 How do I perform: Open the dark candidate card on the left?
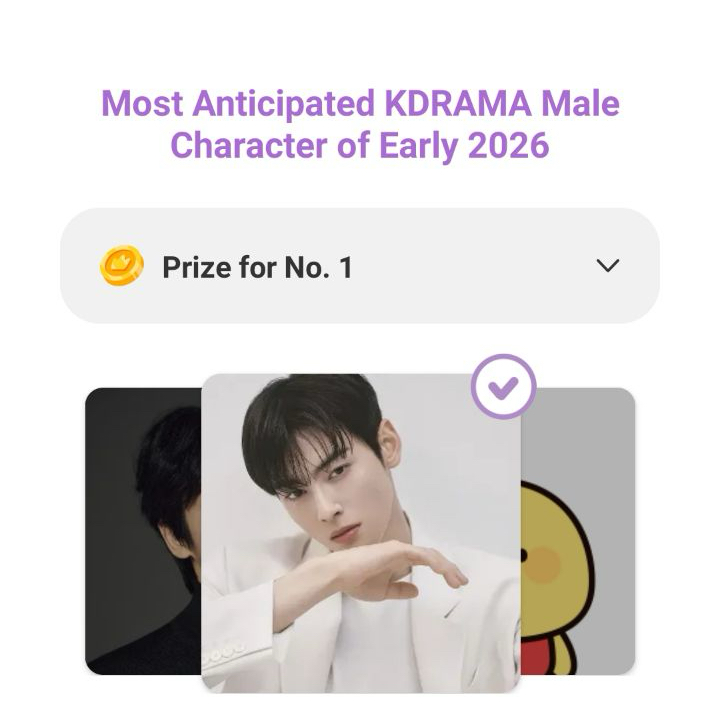142,530
